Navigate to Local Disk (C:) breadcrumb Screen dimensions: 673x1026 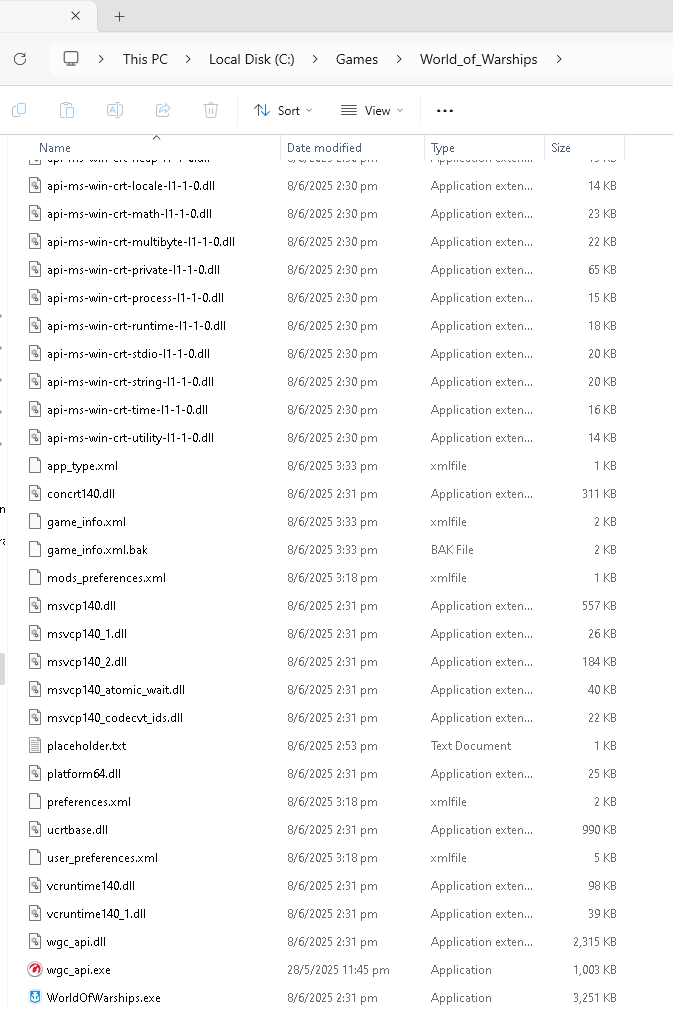tap(252, 60)
